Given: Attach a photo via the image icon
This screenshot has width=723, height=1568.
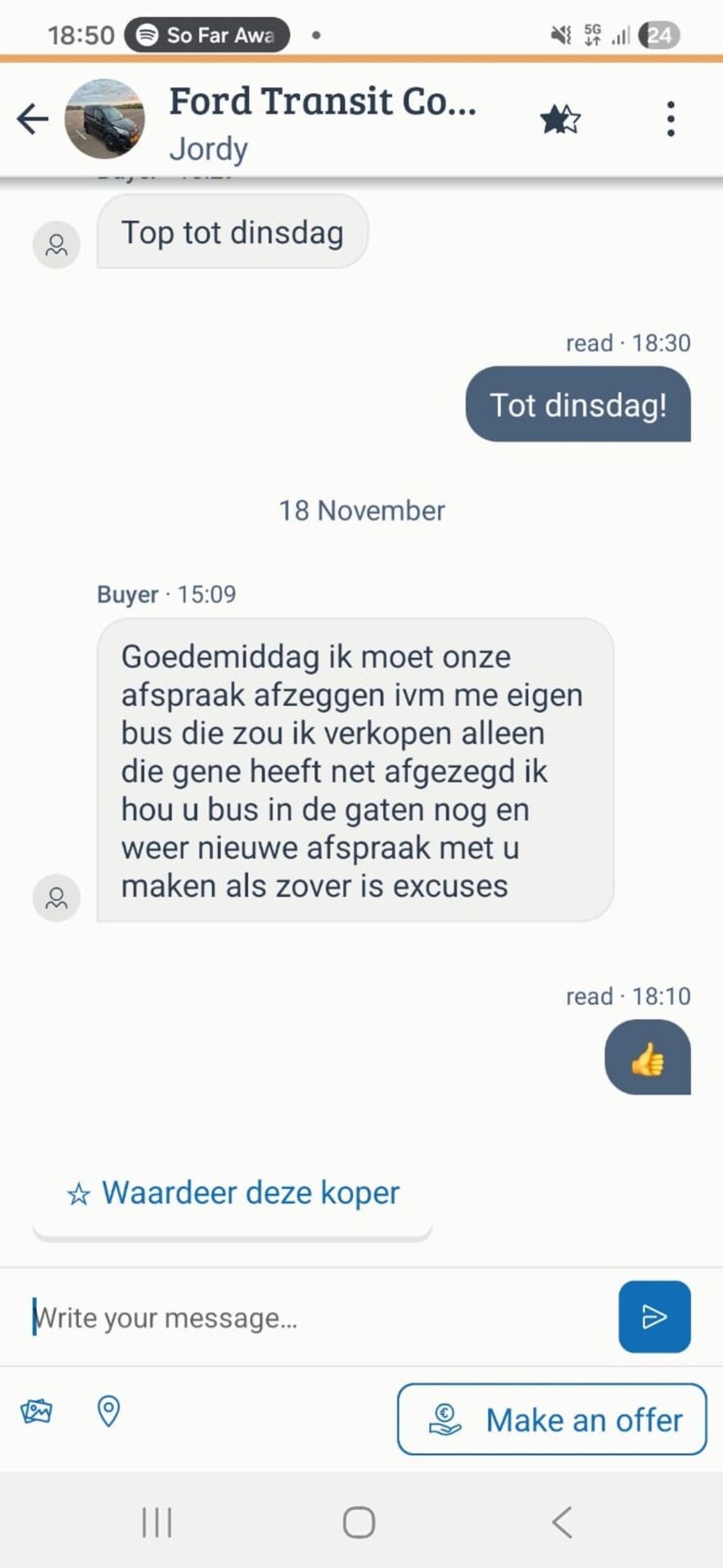Looking at the screenshot, I should [x=36, y=1410].
